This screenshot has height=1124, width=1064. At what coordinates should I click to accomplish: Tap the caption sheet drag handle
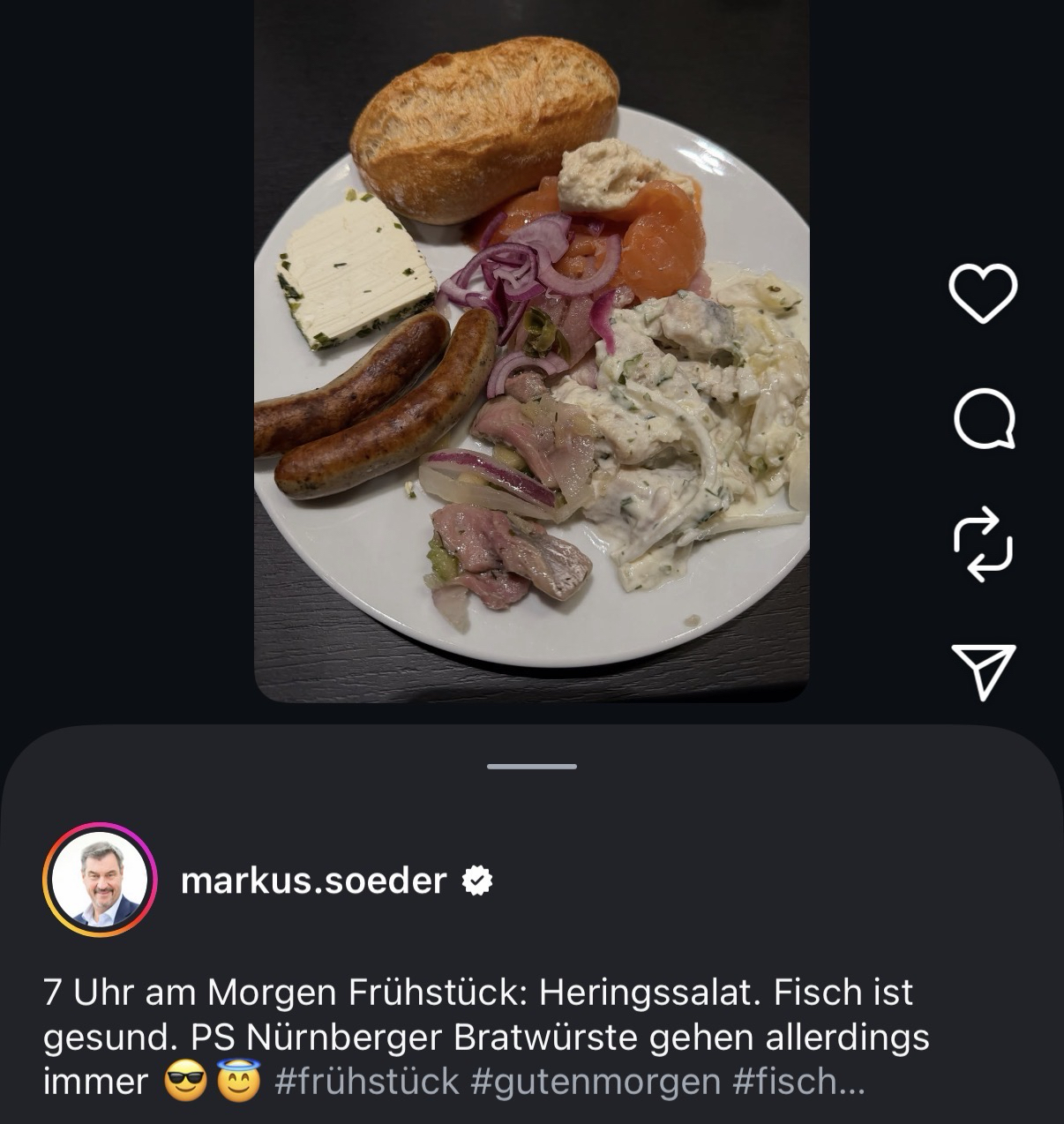[531, 766]
